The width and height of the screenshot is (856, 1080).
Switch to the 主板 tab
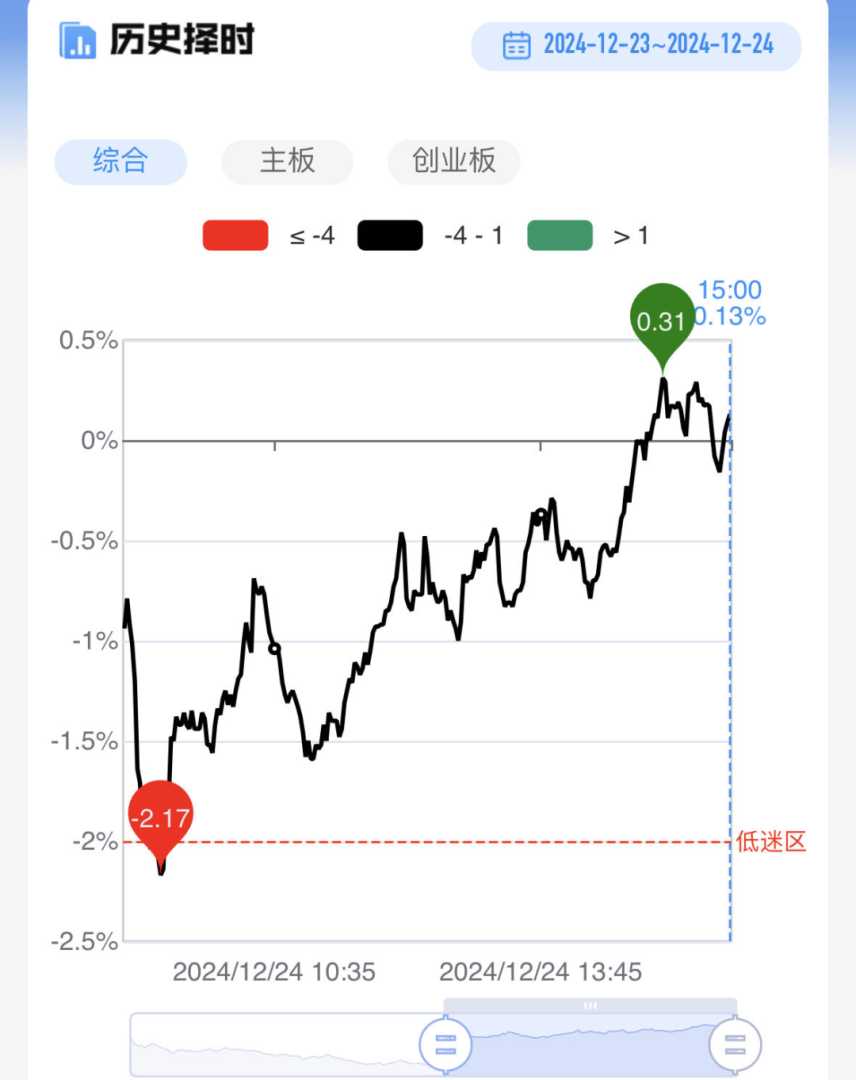coord(287,161)
